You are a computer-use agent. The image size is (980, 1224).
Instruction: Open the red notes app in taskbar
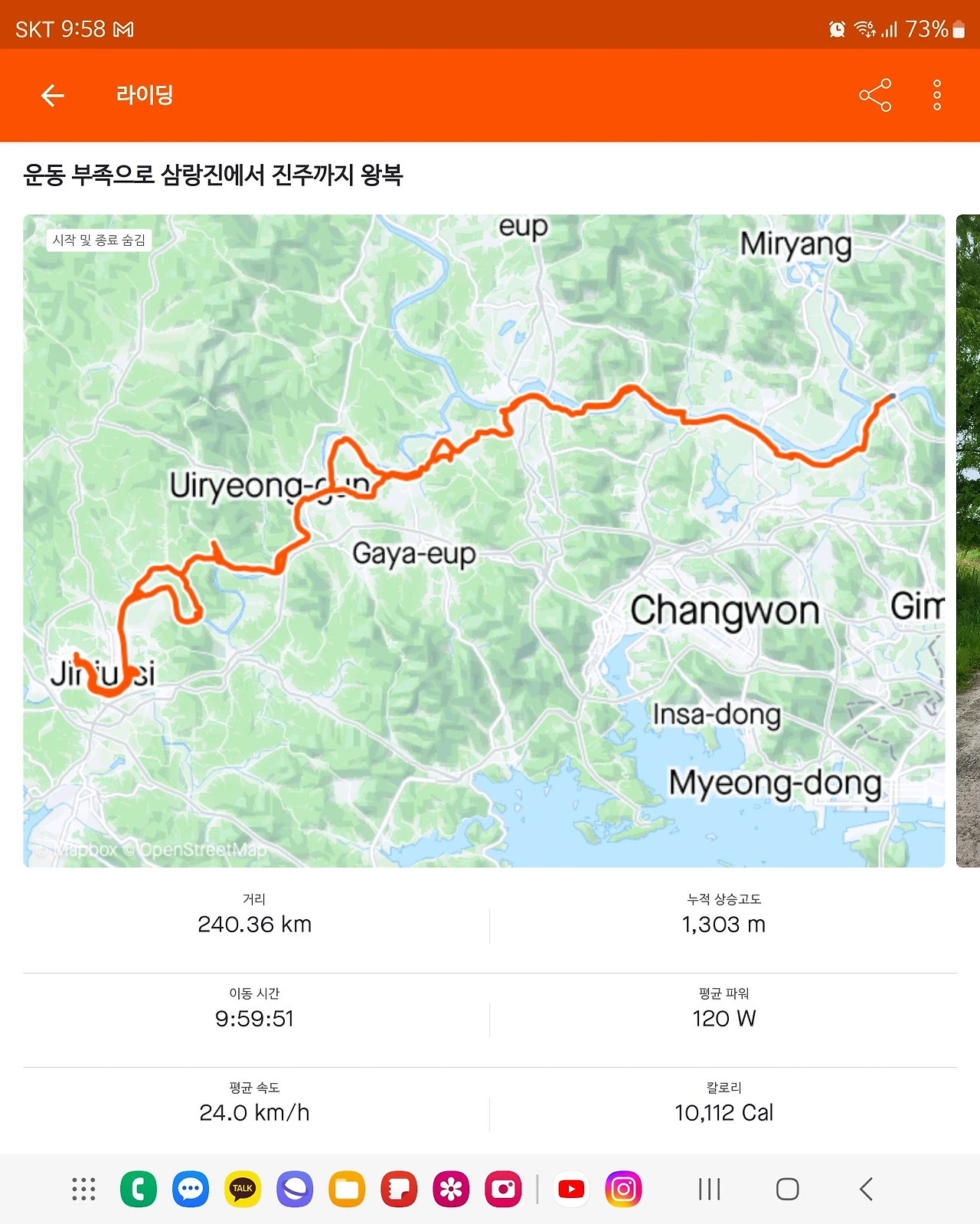pyautogui.click(x=399, y=1190)
